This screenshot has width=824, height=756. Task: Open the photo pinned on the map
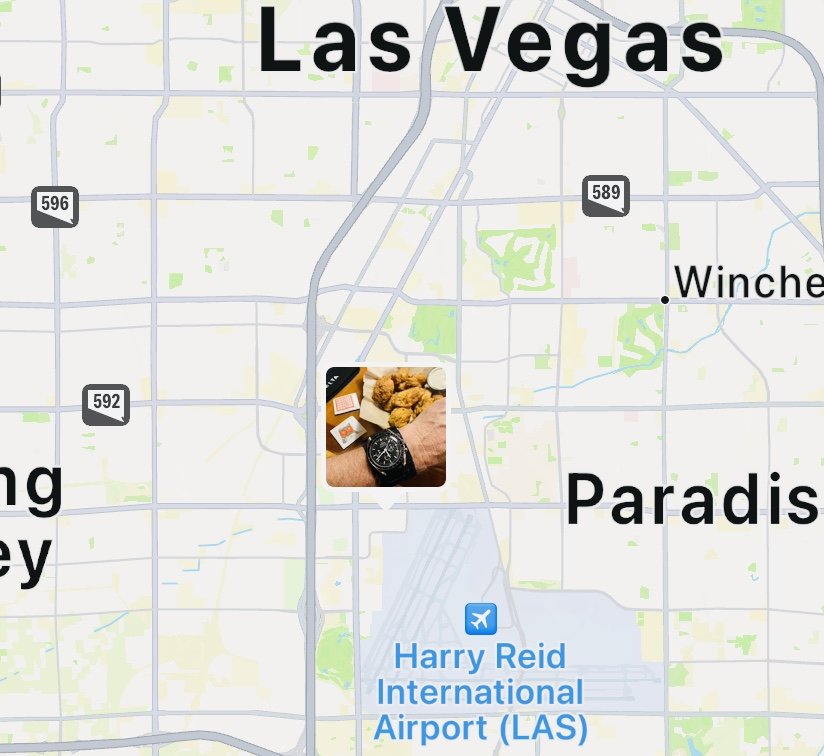(x=386, y=427)
